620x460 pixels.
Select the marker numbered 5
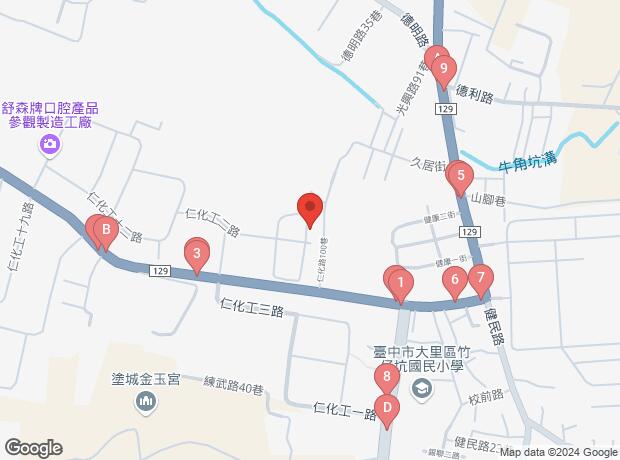click(x=460, y=176)
